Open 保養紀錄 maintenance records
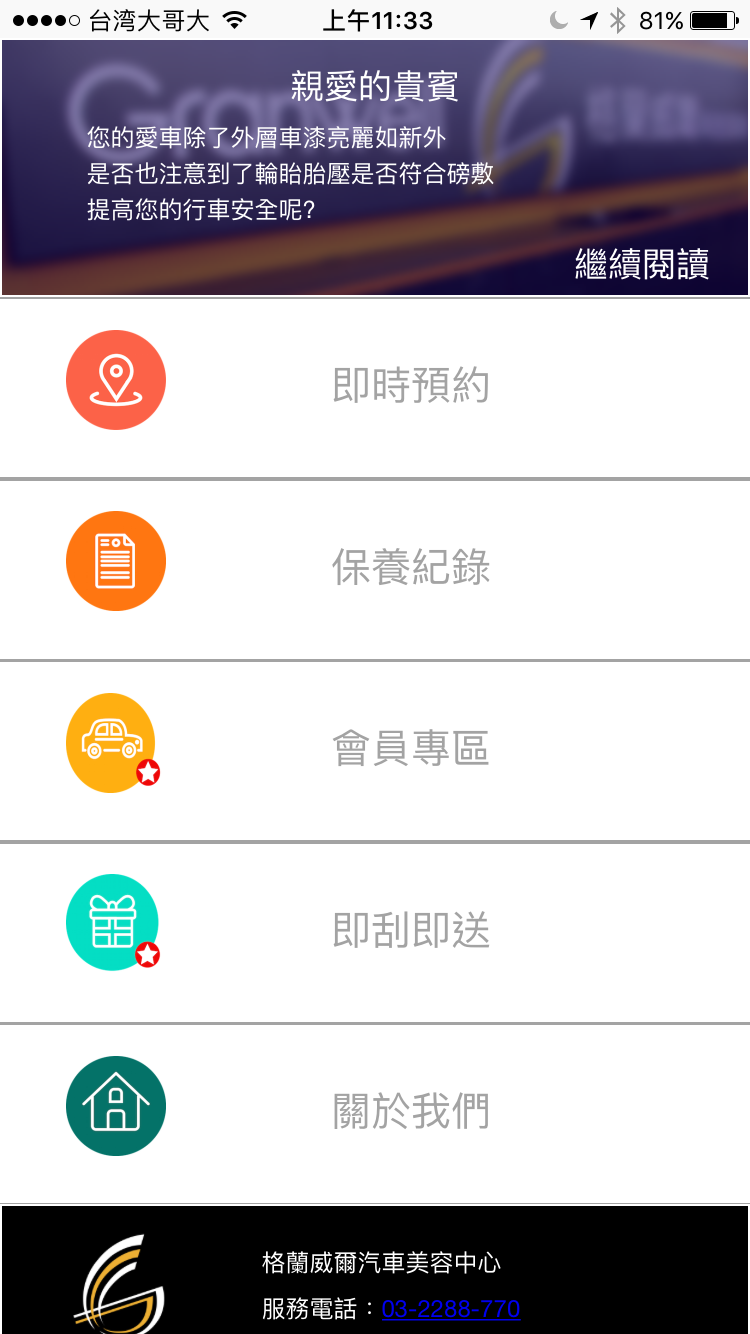Screen dimensions: 750x1334 click(375, 569)
